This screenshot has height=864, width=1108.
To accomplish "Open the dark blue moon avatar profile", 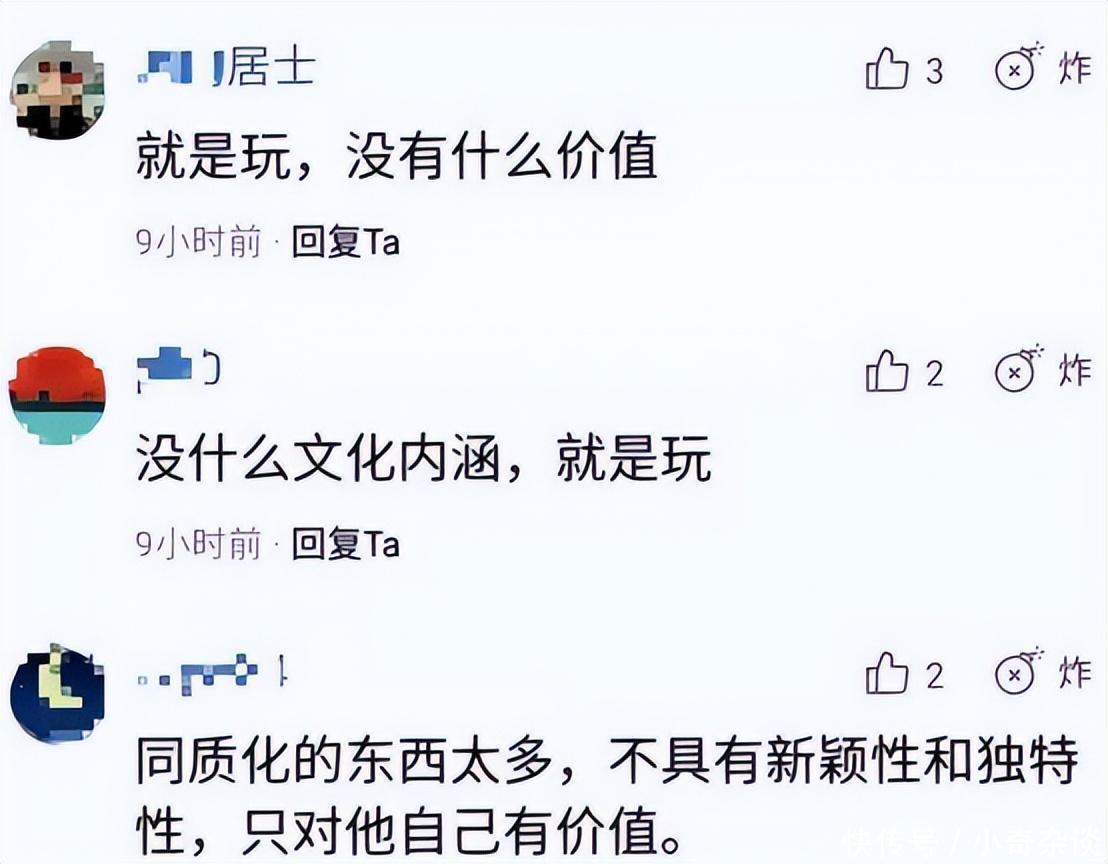I will [57, 694].
